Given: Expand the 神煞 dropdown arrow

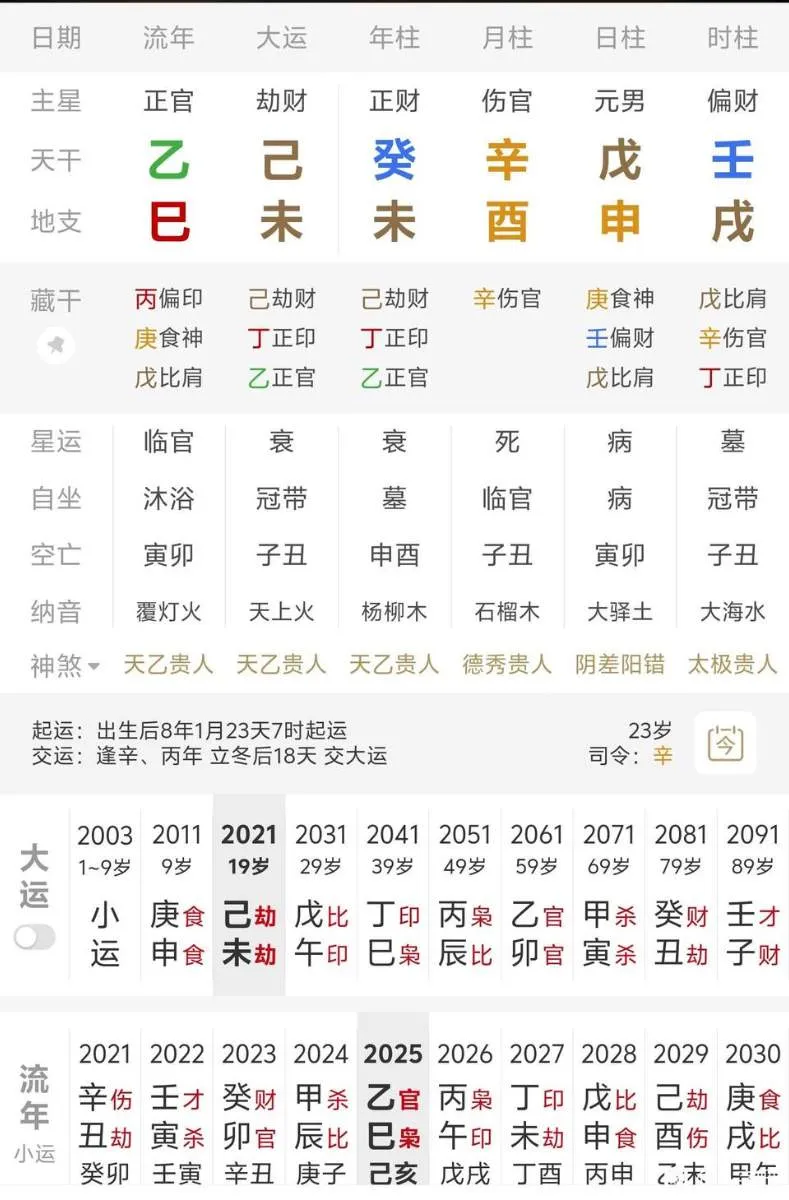Looking at the screenshot, I should point(95,663).
